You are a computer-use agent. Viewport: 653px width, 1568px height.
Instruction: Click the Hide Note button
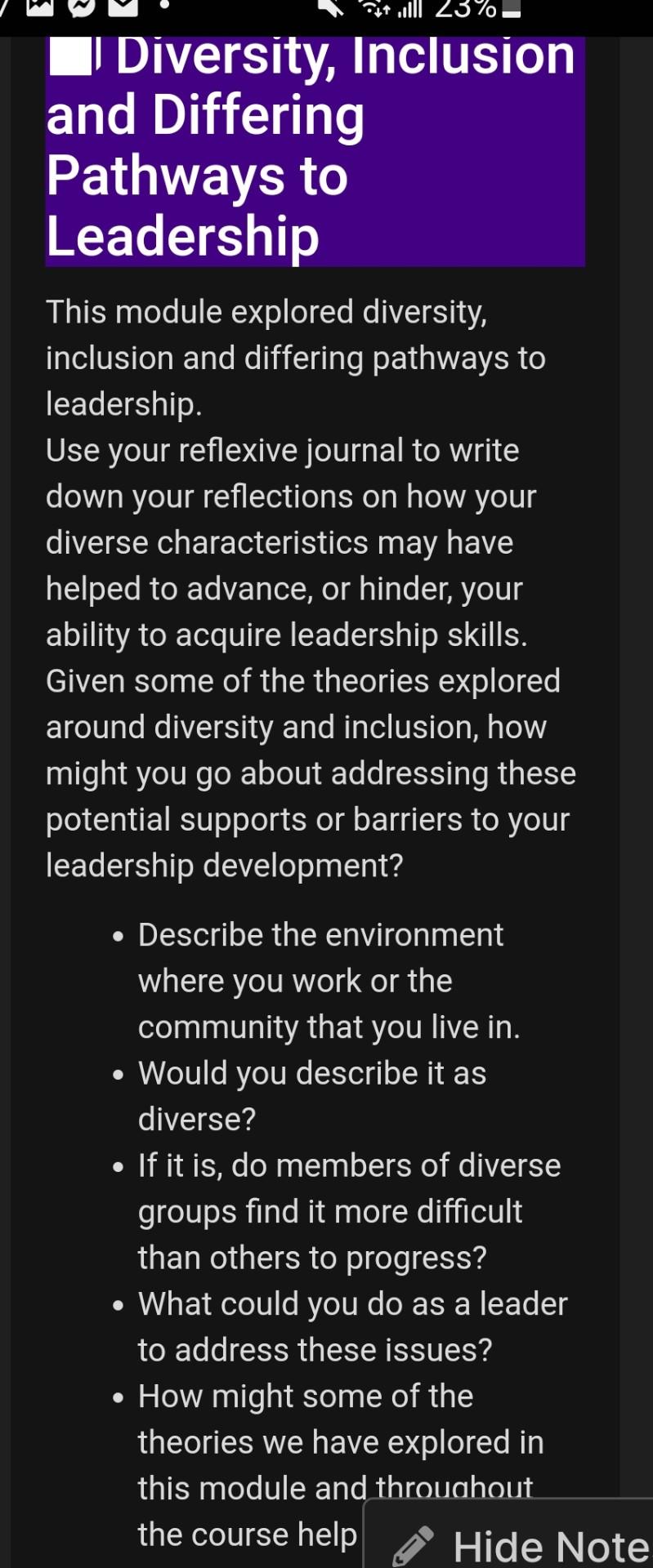point(548,1543)
